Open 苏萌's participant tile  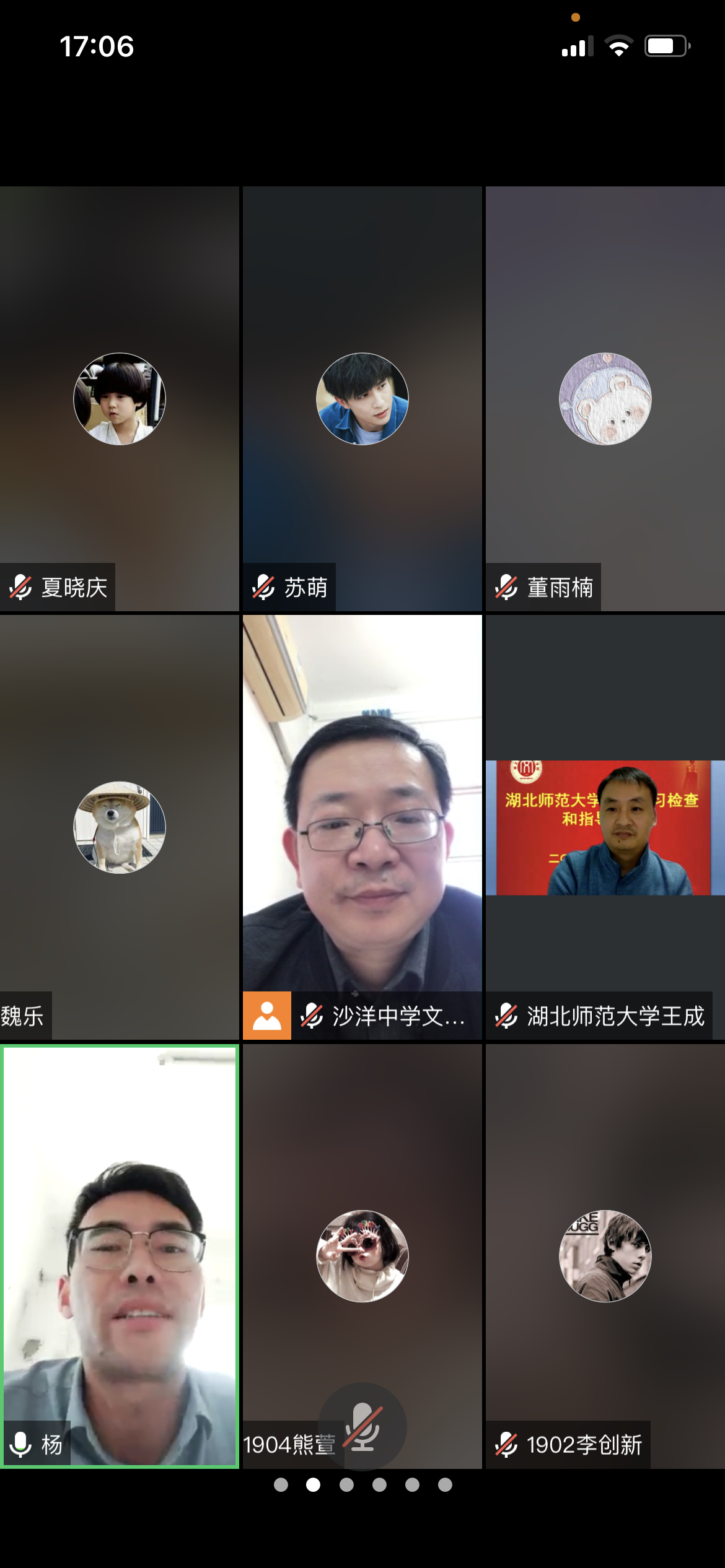(x=362, y=399)
